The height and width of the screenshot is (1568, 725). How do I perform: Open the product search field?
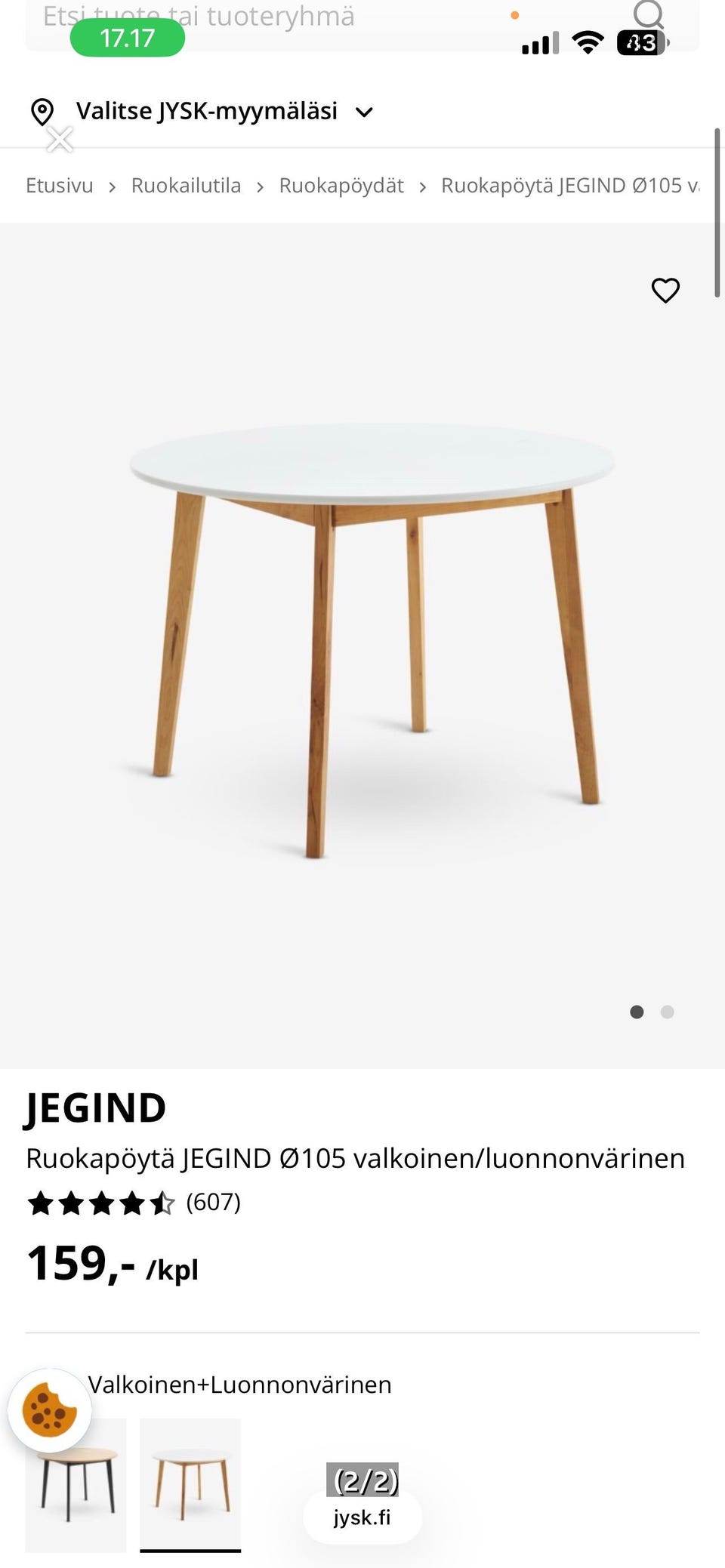pos(302,17)
